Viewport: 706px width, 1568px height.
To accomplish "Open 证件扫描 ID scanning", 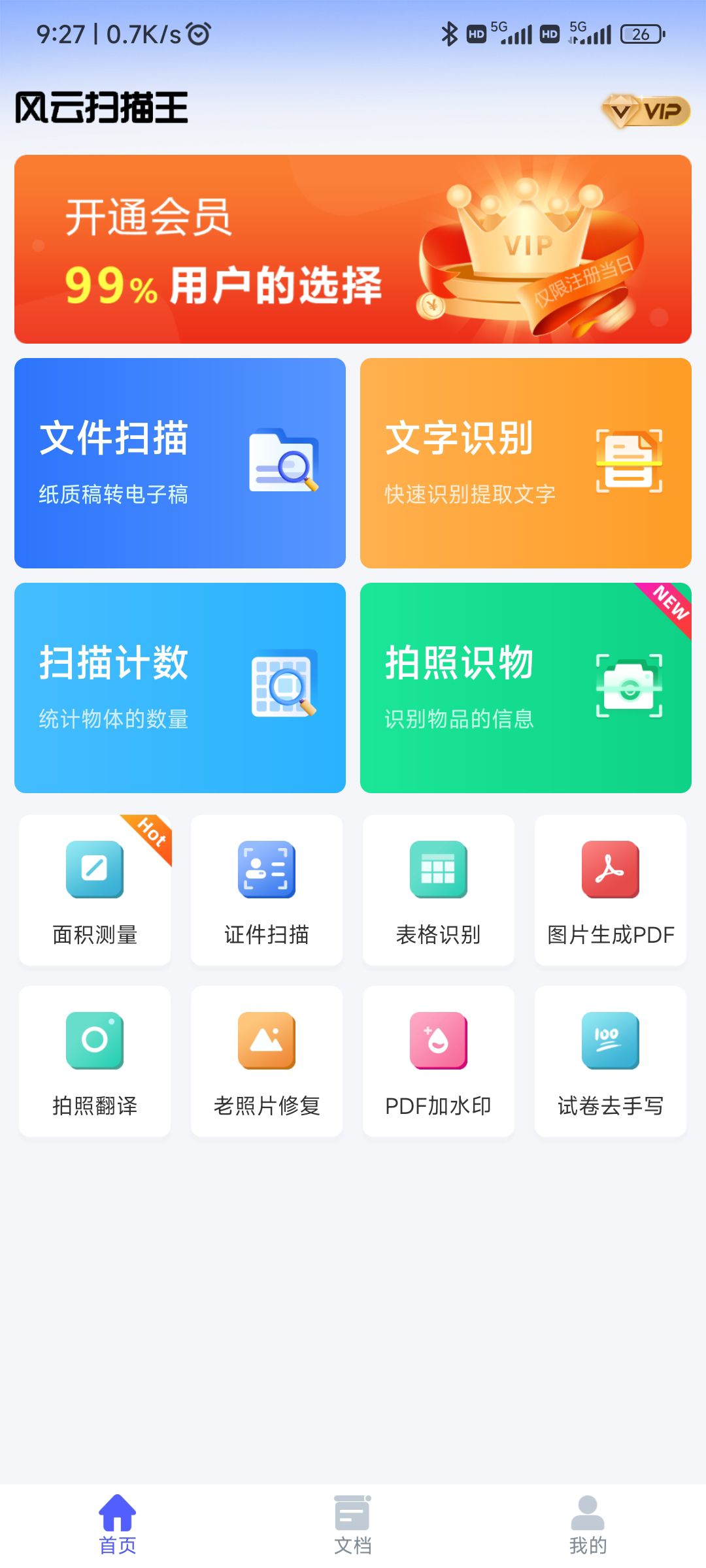I will [x=267, y=890].
